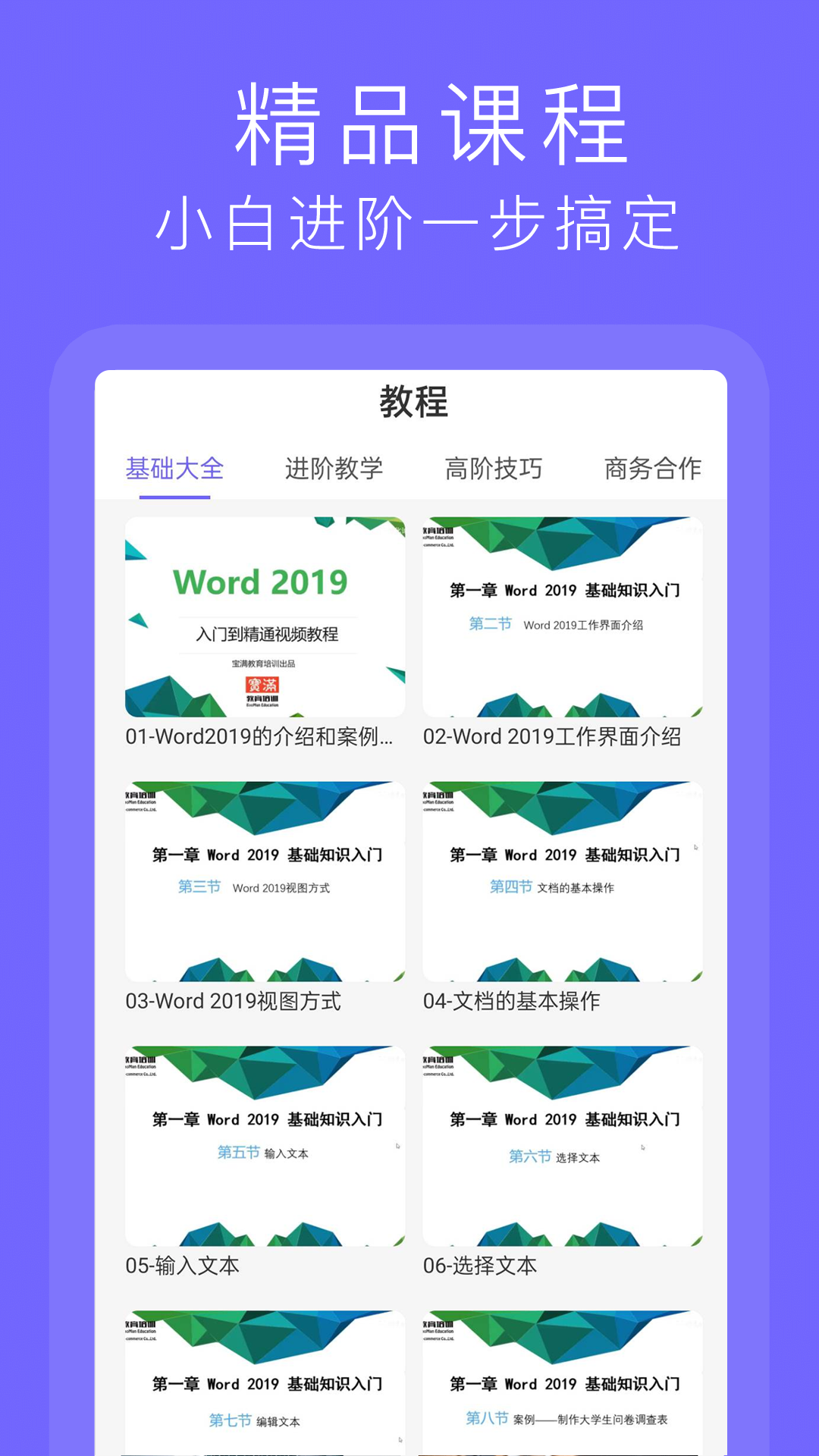Open lesson 01-Word2019的介绍和案例

[x=261, y=734]
